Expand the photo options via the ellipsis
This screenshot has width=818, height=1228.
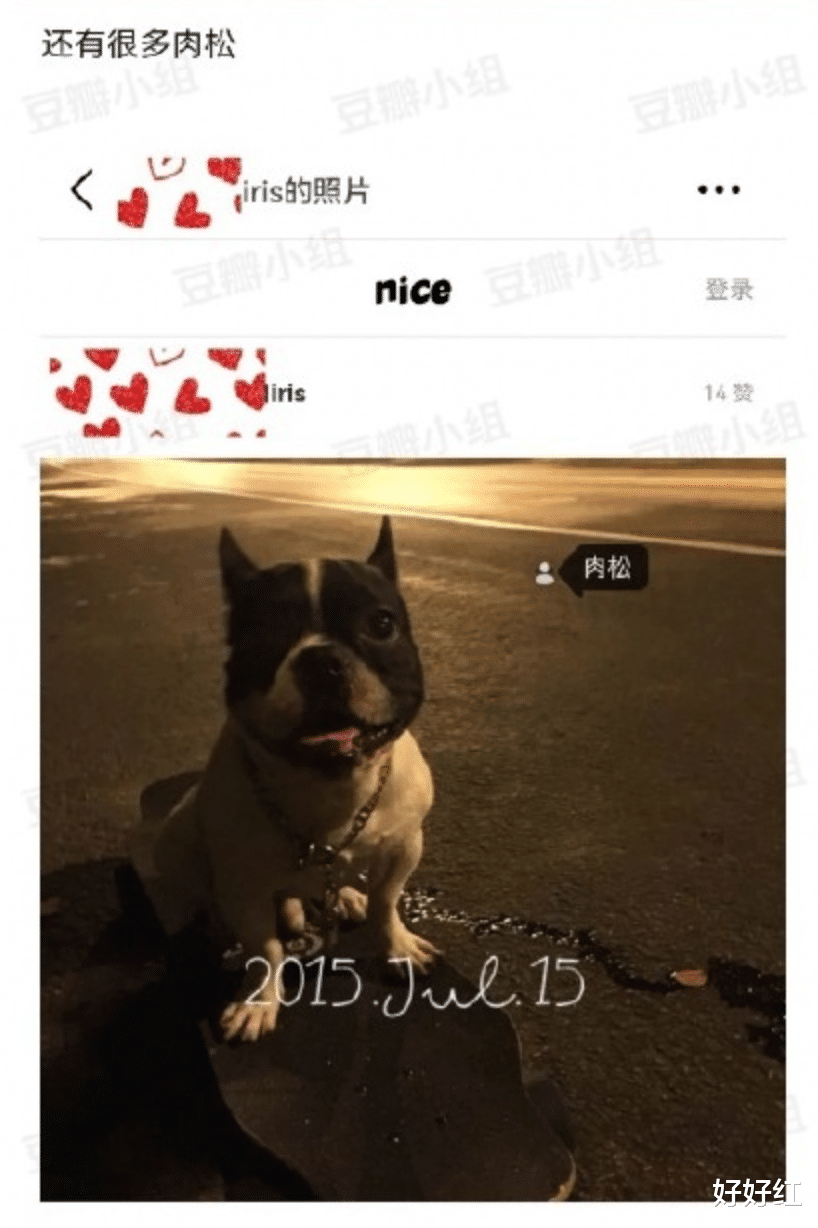coord(718,188)
